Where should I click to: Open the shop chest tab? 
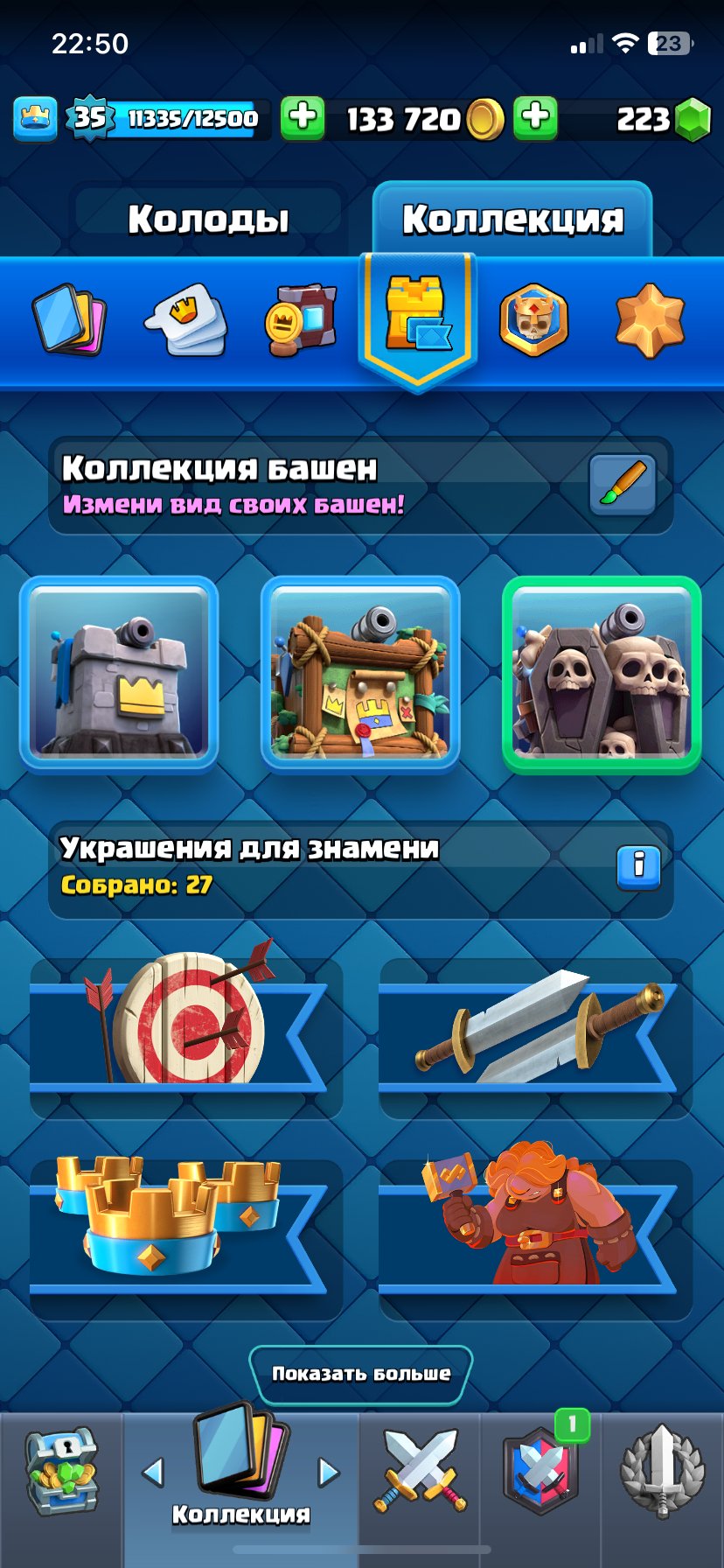61,1473
